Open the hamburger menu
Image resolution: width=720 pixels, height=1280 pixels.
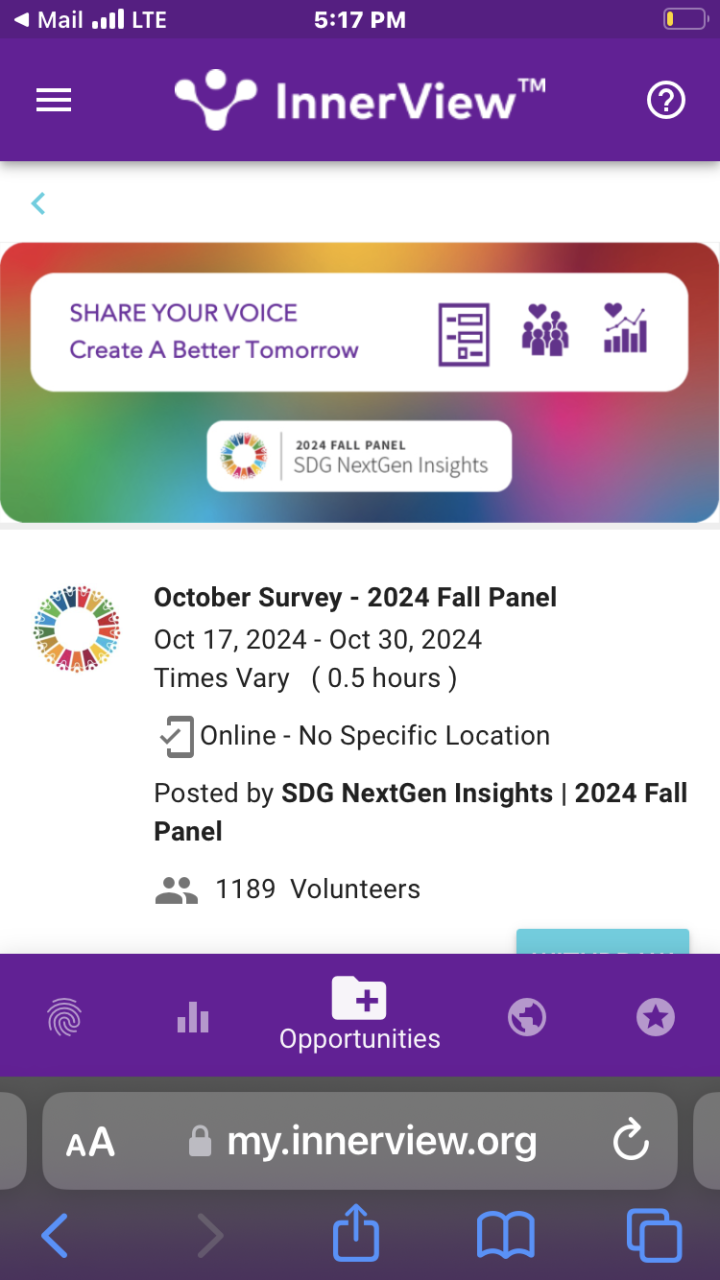54,100
